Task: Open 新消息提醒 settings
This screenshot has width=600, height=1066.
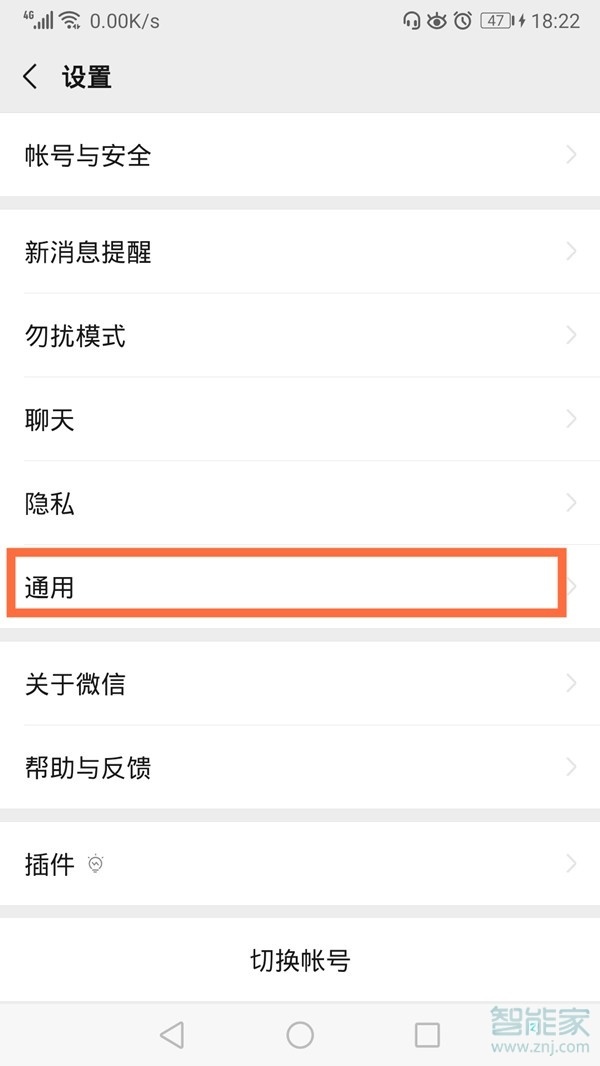Action: point(300,252)
